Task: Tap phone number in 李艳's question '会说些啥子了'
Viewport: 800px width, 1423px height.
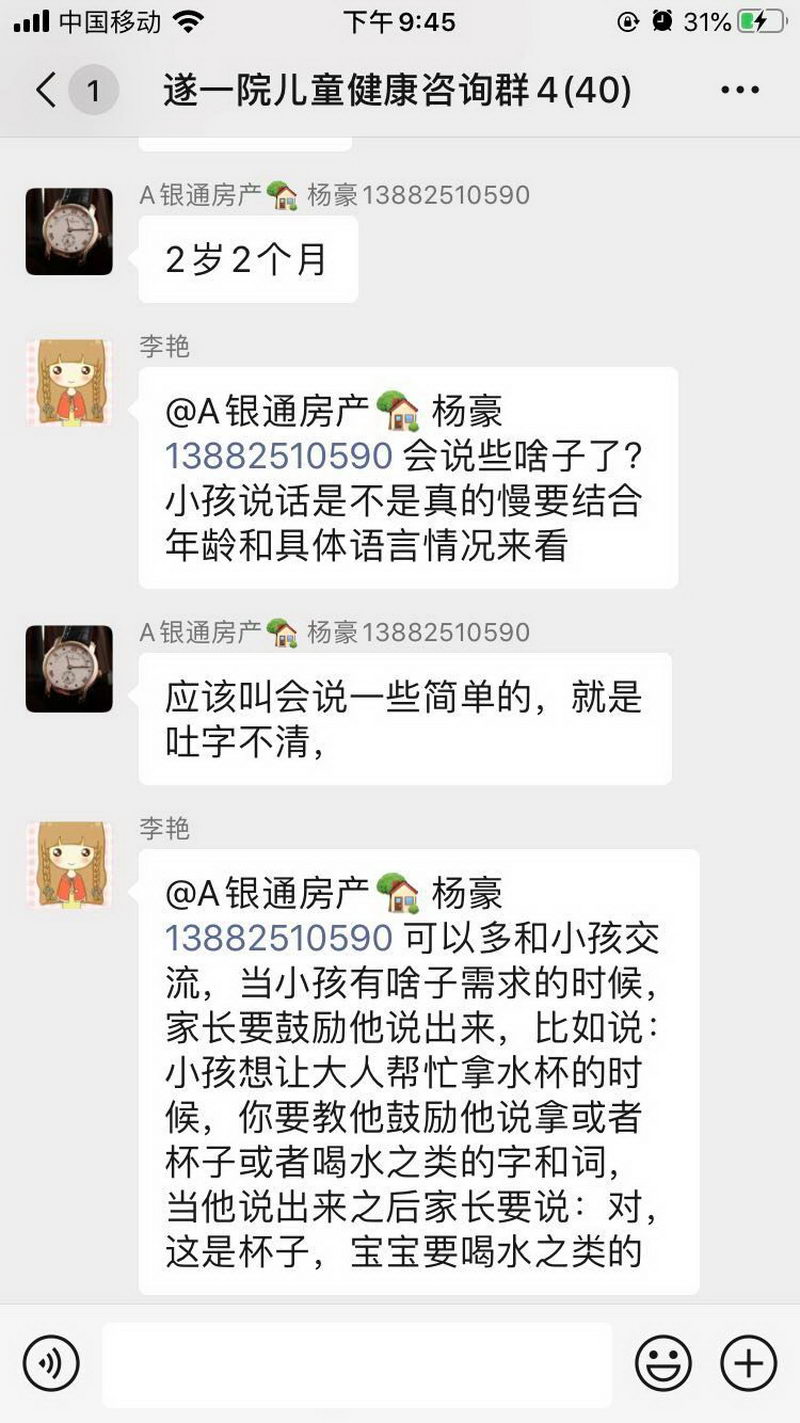Action: (x=278, y=456)
